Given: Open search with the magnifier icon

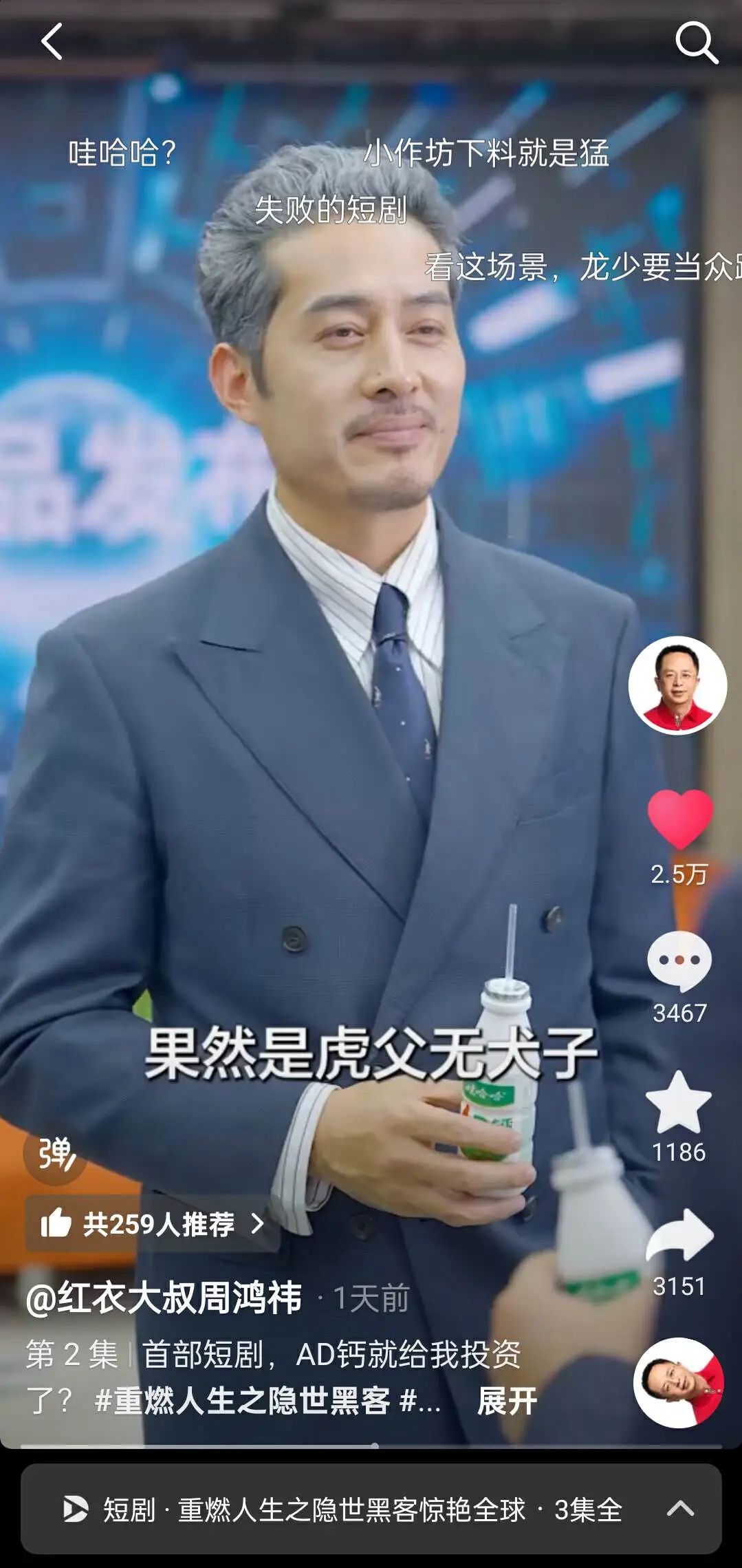Looking at the screenshot, I should pyautogui.click(x=696, y=43).
